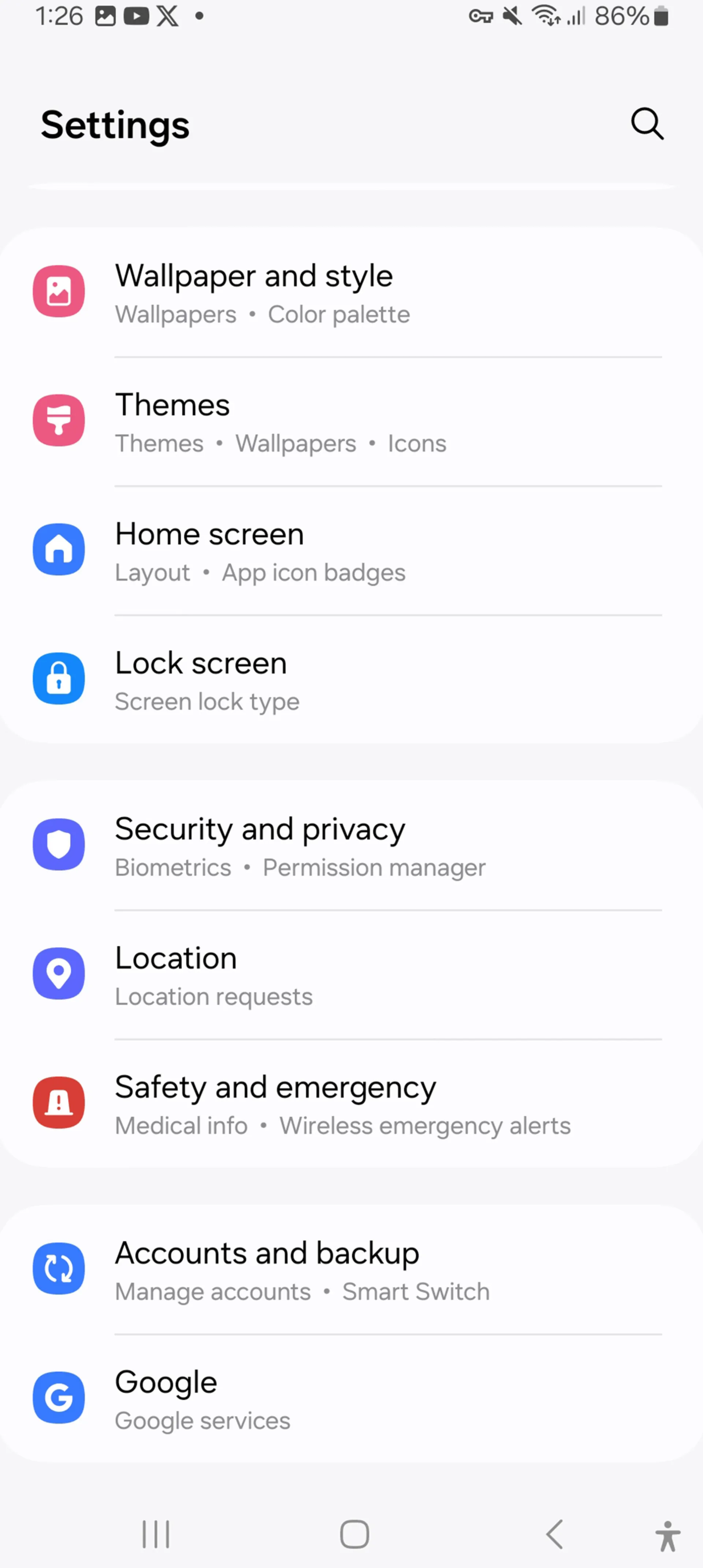Tap the navigation bar back button
This screenshot has height=1568, width=703.
click(x=554, y=1533)
